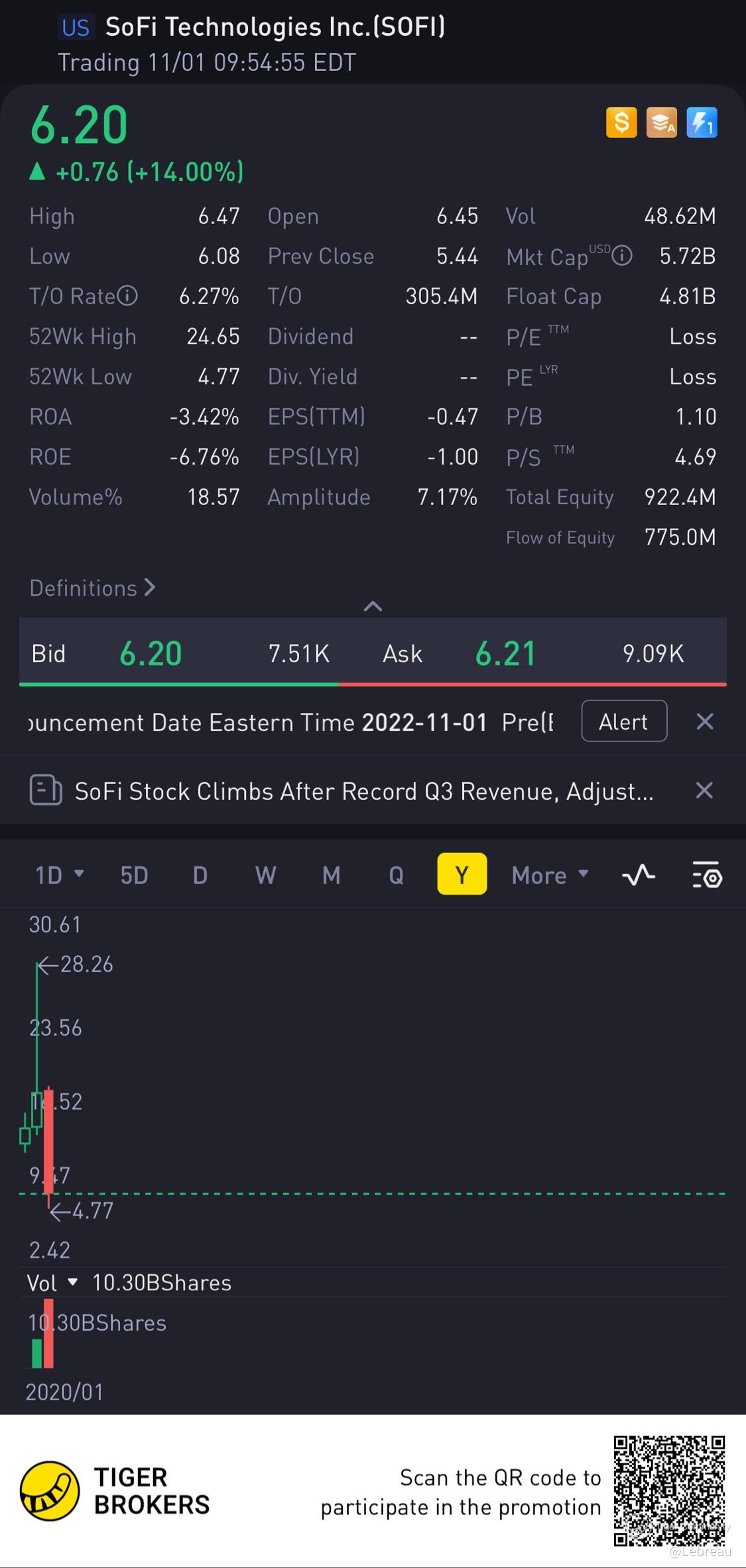Tap the blue lightning quick-trade icon
Image resolution: width=746 pixels, height=1568 pixels.
point(702,123)
